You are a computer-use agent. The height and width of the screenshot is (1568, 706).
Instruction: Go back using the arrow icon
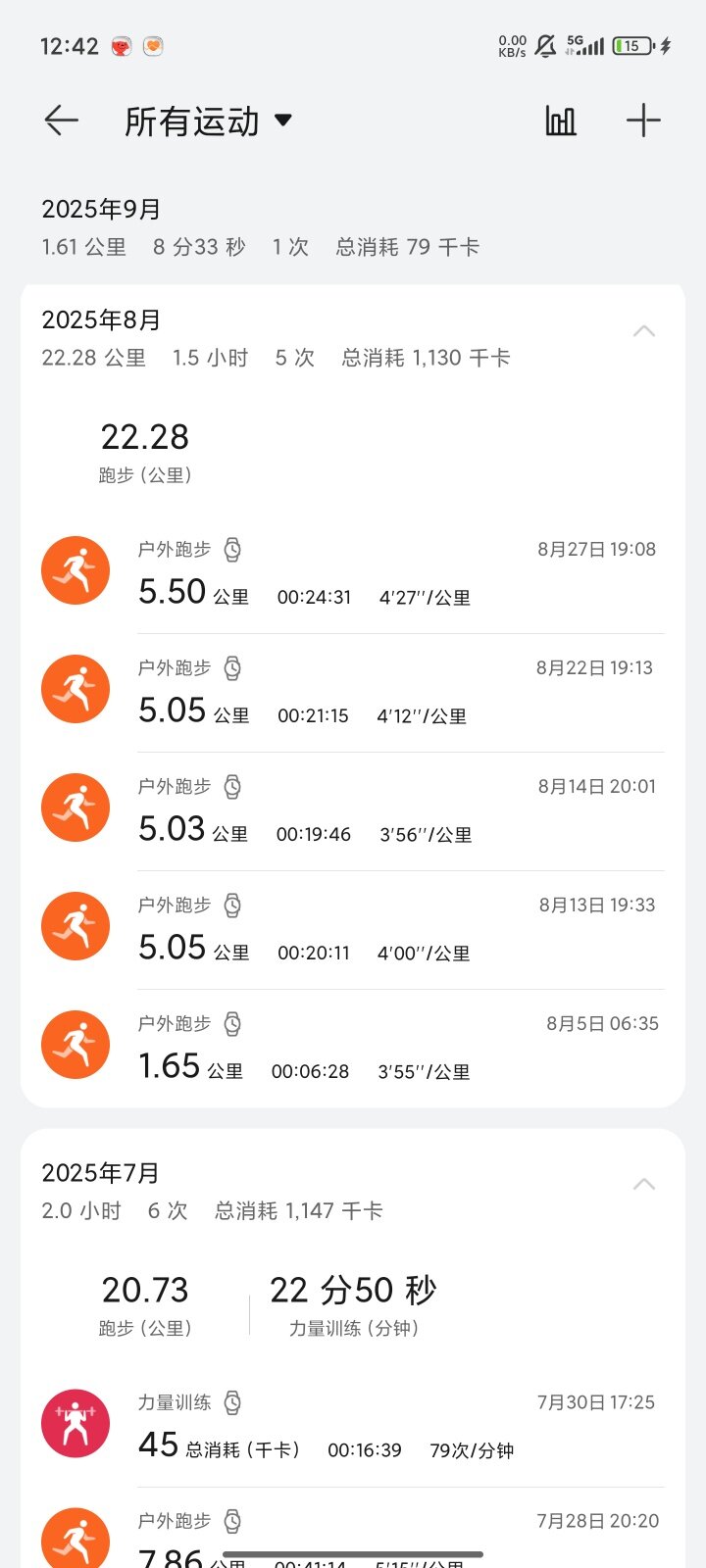[x=61, y=121]
